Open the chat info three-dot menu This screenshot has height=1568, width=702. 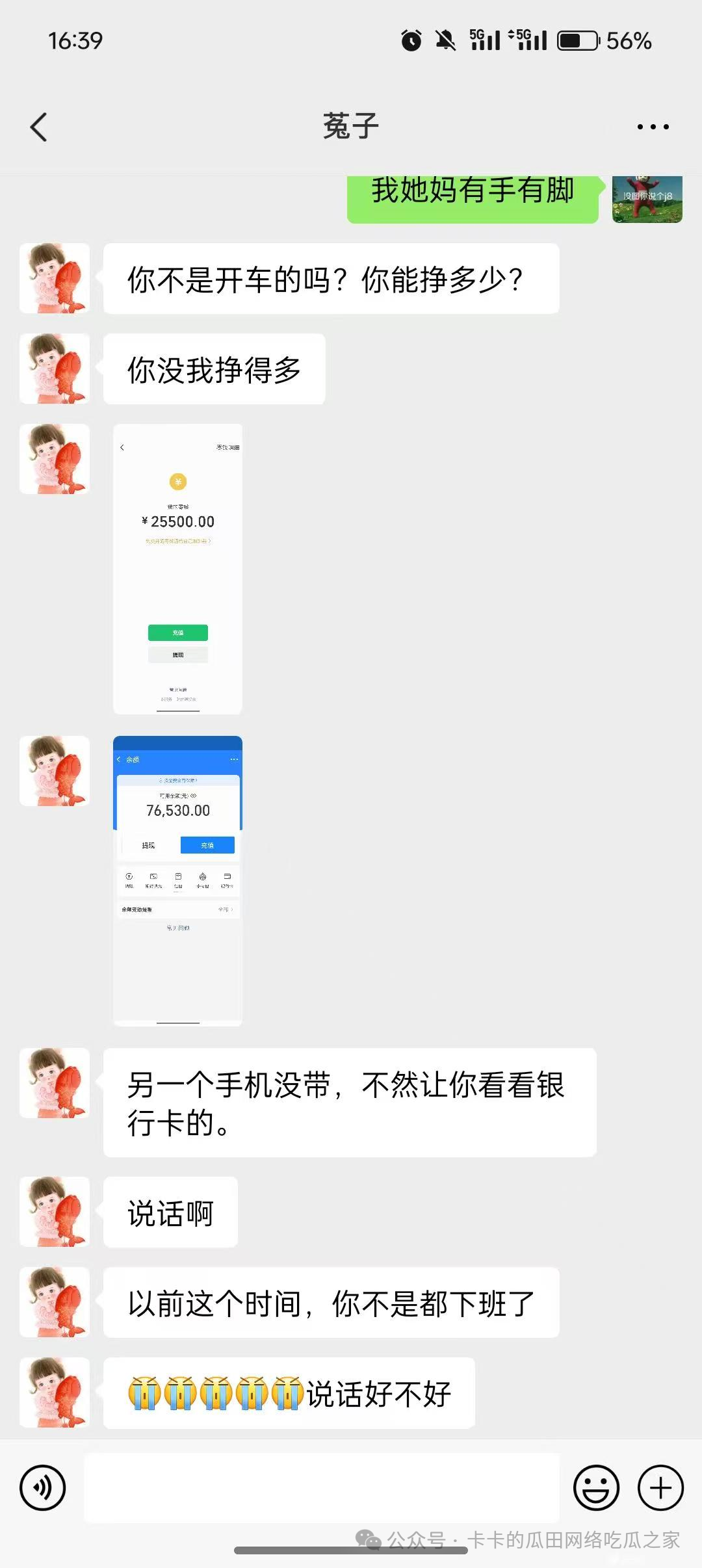point(653,127)
